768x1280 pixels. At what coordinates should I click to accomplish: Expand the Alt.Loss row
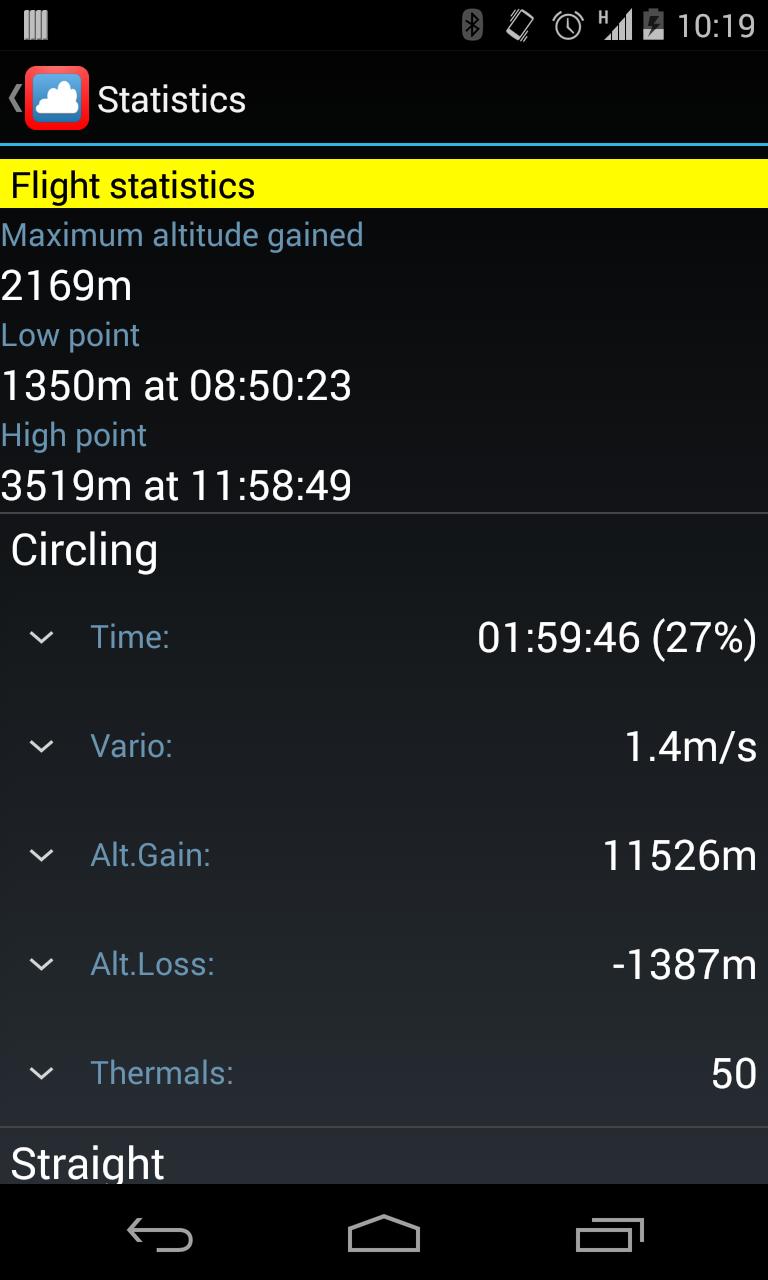42,964
